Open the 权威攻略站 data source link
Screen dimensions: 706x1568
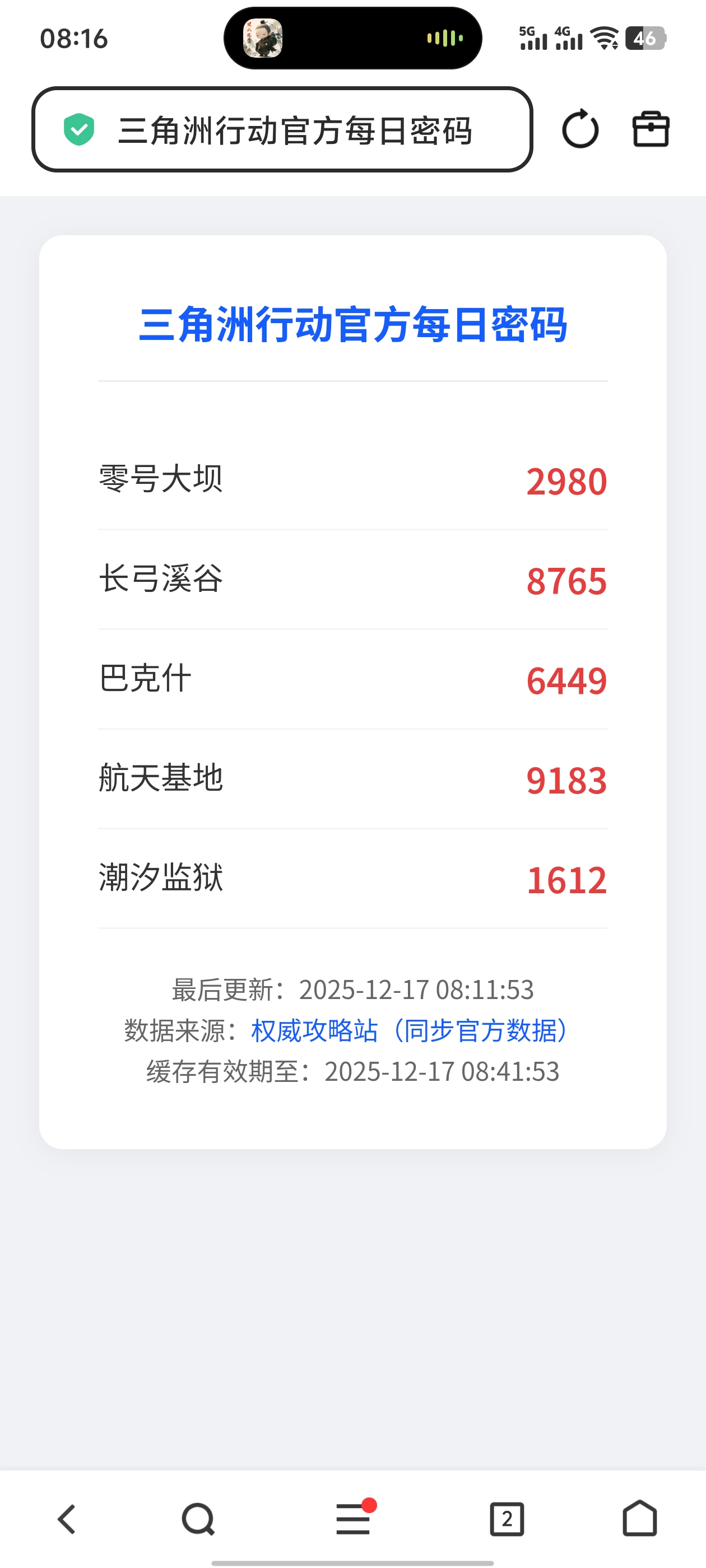coord(315,1031)
